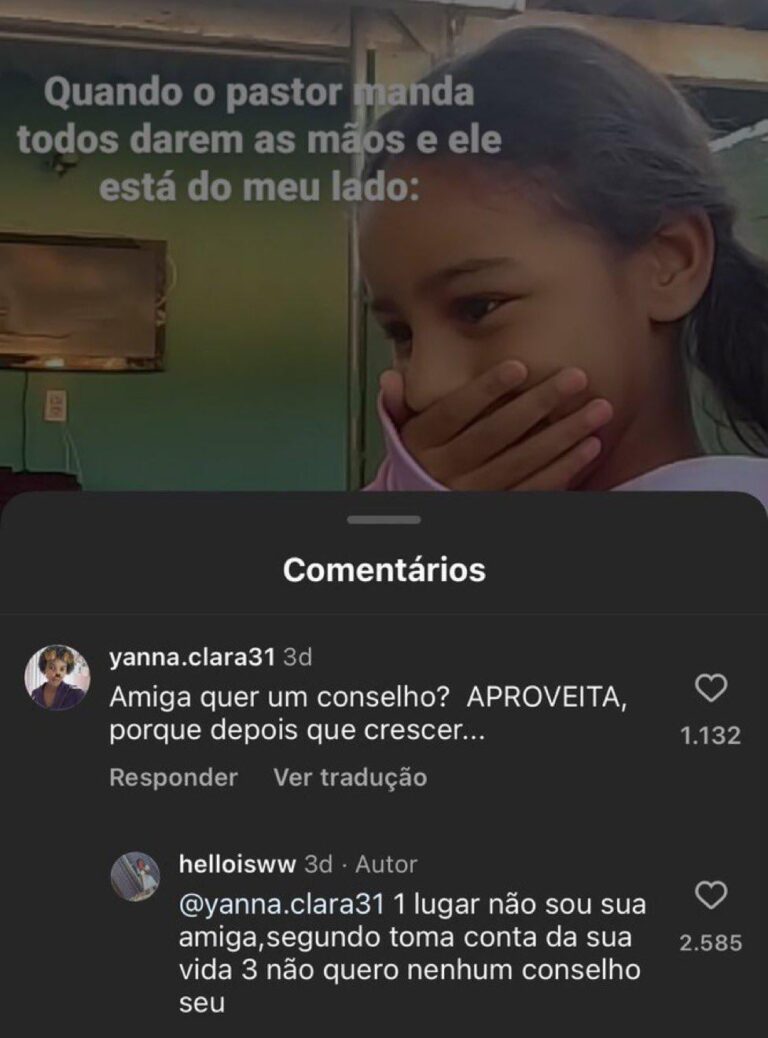Tap Ver tradução under yanna.clara31's comment
The height and width of the screenshot is (1038, 768).
[350, 777]
